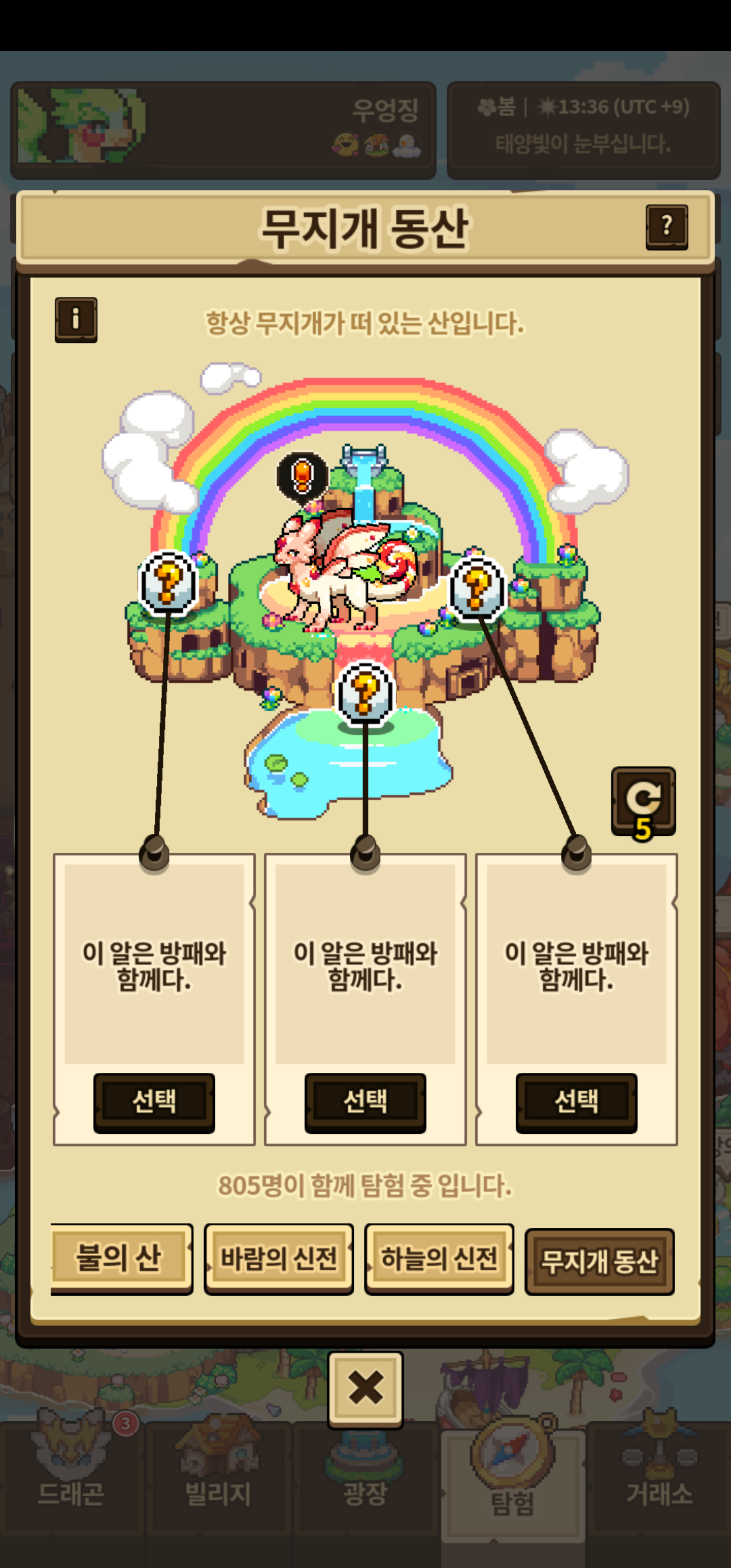Close the 무지개 동산 exploration window
This screenshot has width=731, height=1568.
(x=365, y=1389)
